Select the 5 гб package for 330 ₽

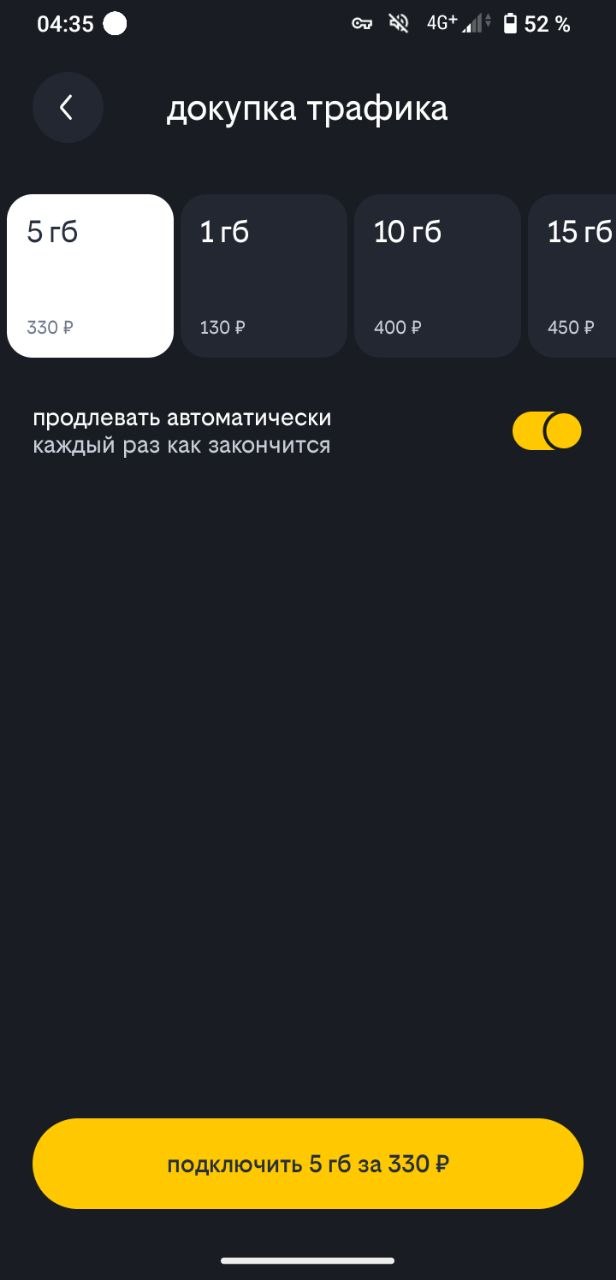coord(90,276)
